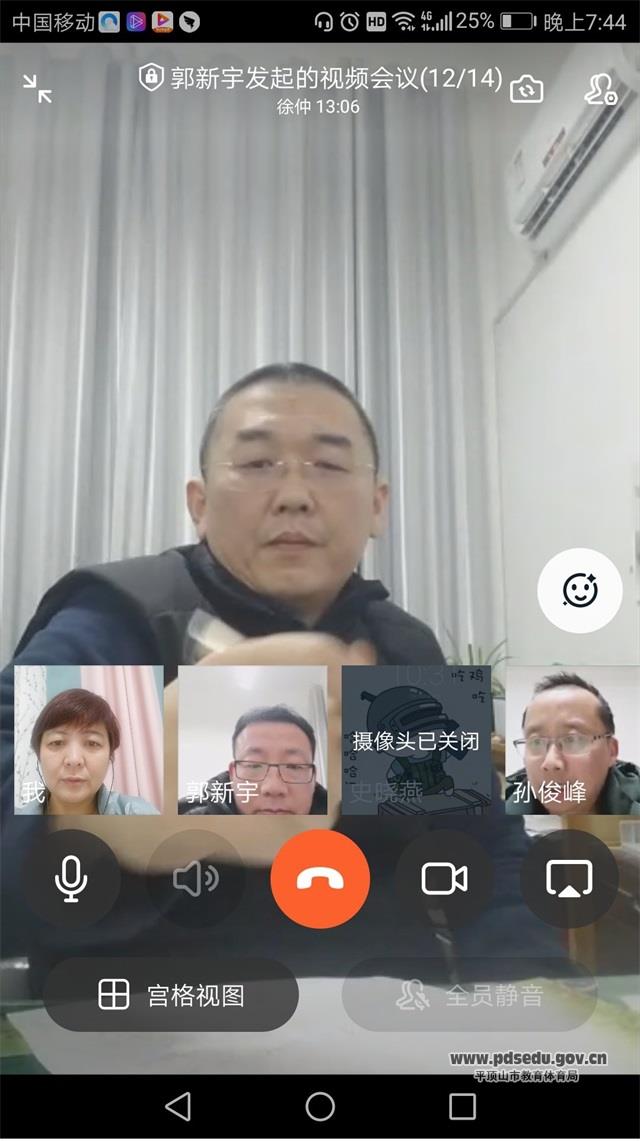Mute the microphone
This screenshot has height=1141, width=640.
click(x=71, y=879)
